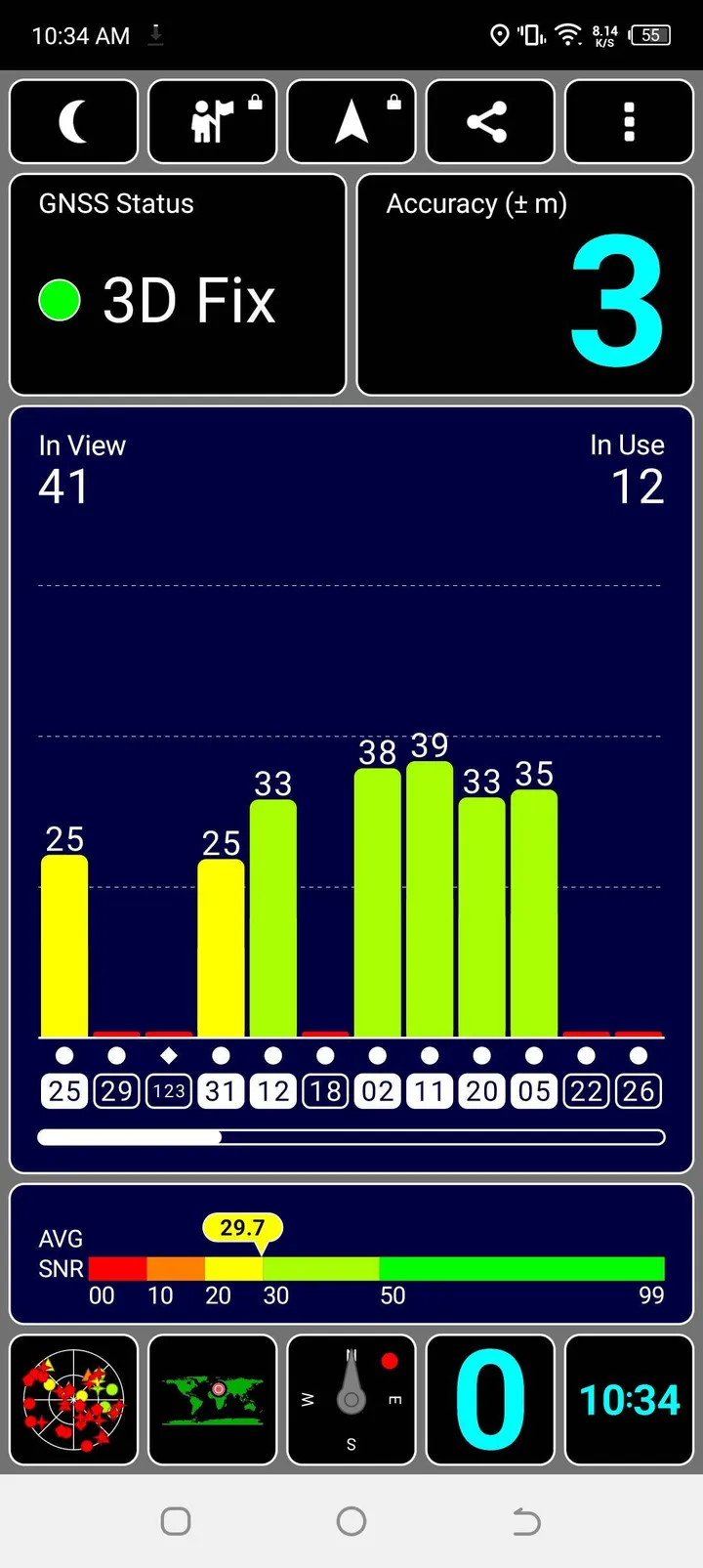The width and height of the screenshot is (703, 1568).
Task: Open the three-dot overflow menu
Action: (x=629, y=122)
